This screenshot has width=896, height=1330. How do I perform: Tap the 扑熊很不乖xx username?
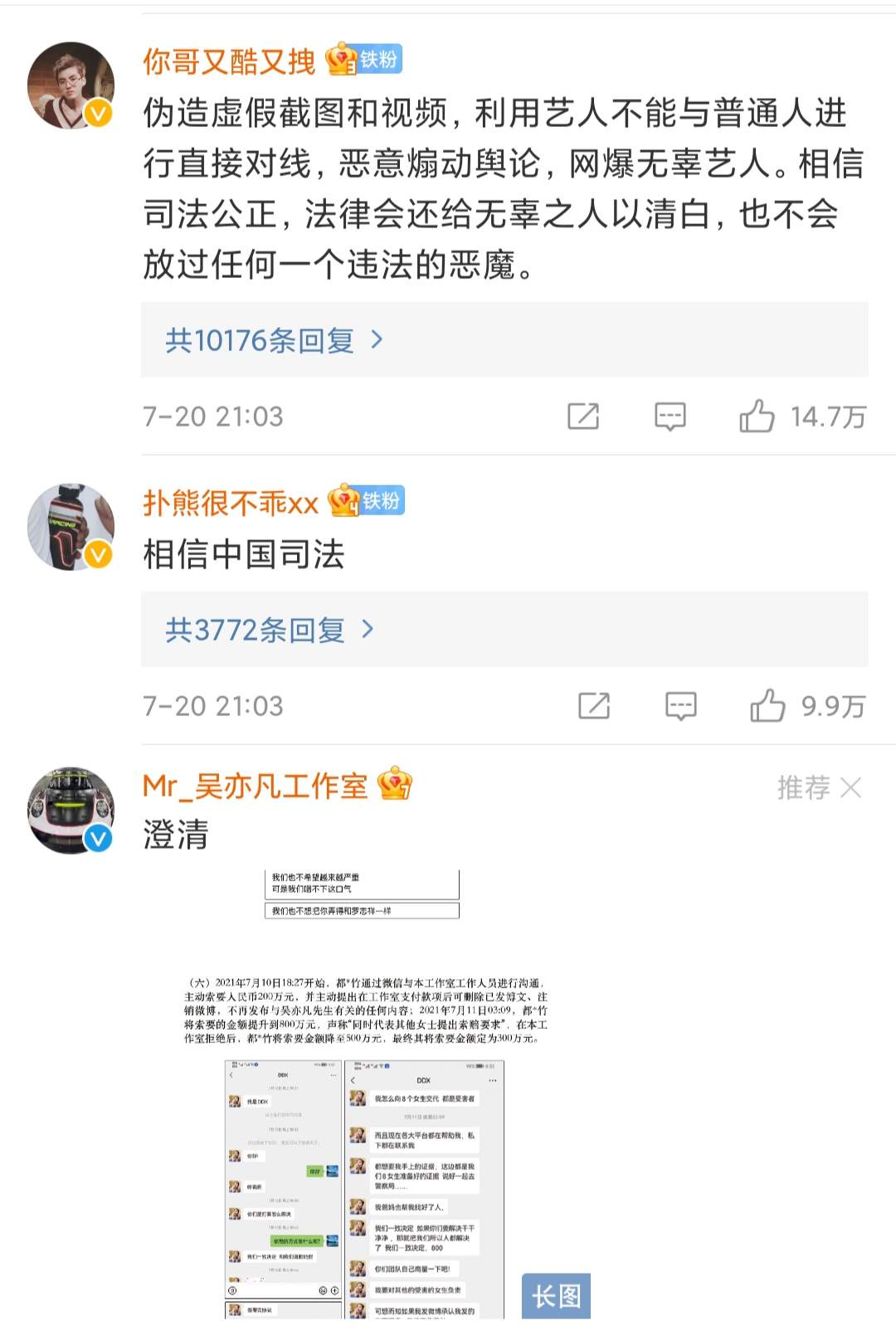coord(231,503)
